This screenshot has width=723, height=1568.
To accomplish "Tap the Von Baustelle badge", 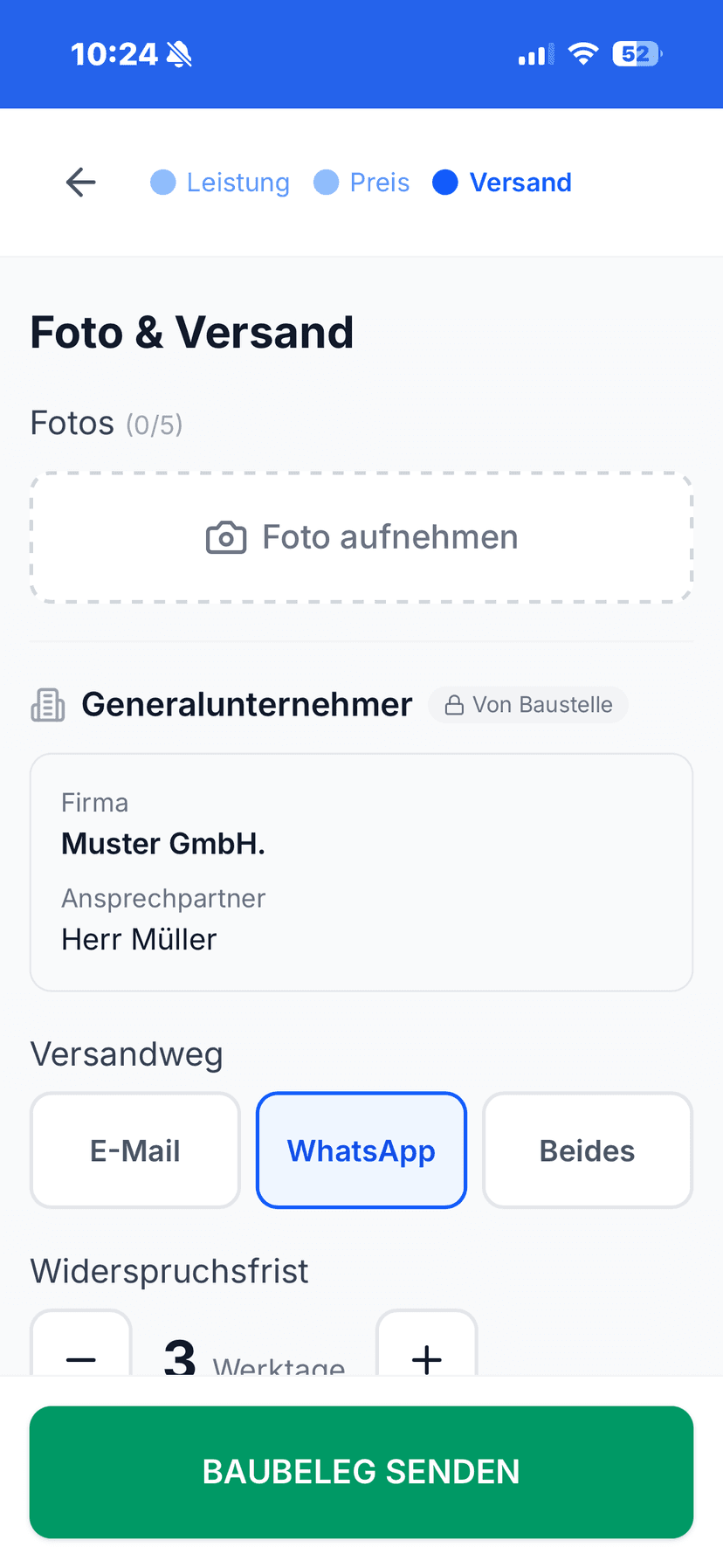I will (527, 704).
